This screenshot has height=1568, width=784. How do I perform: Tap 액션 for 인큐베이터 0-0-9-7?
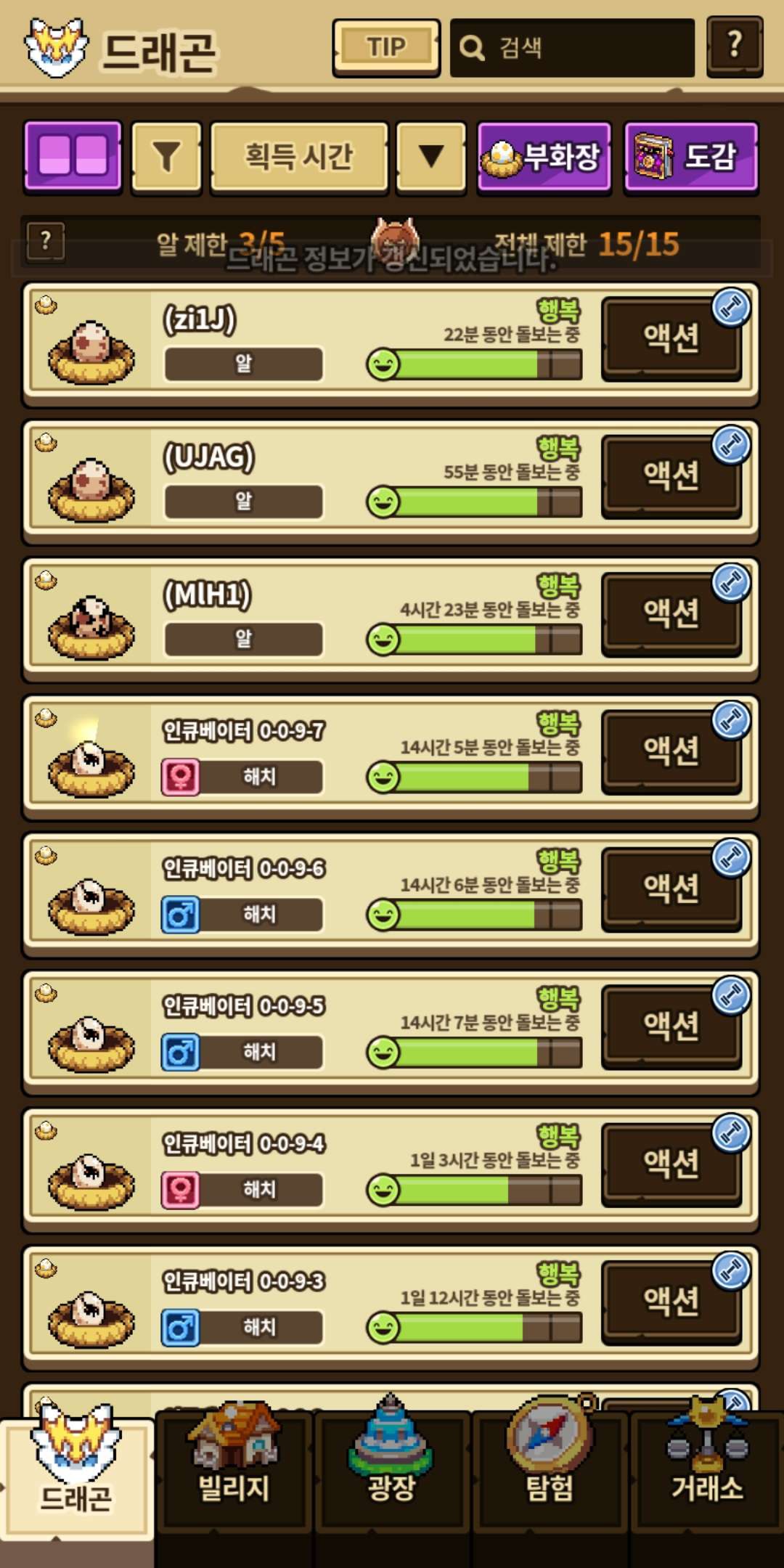pos(671,751)
